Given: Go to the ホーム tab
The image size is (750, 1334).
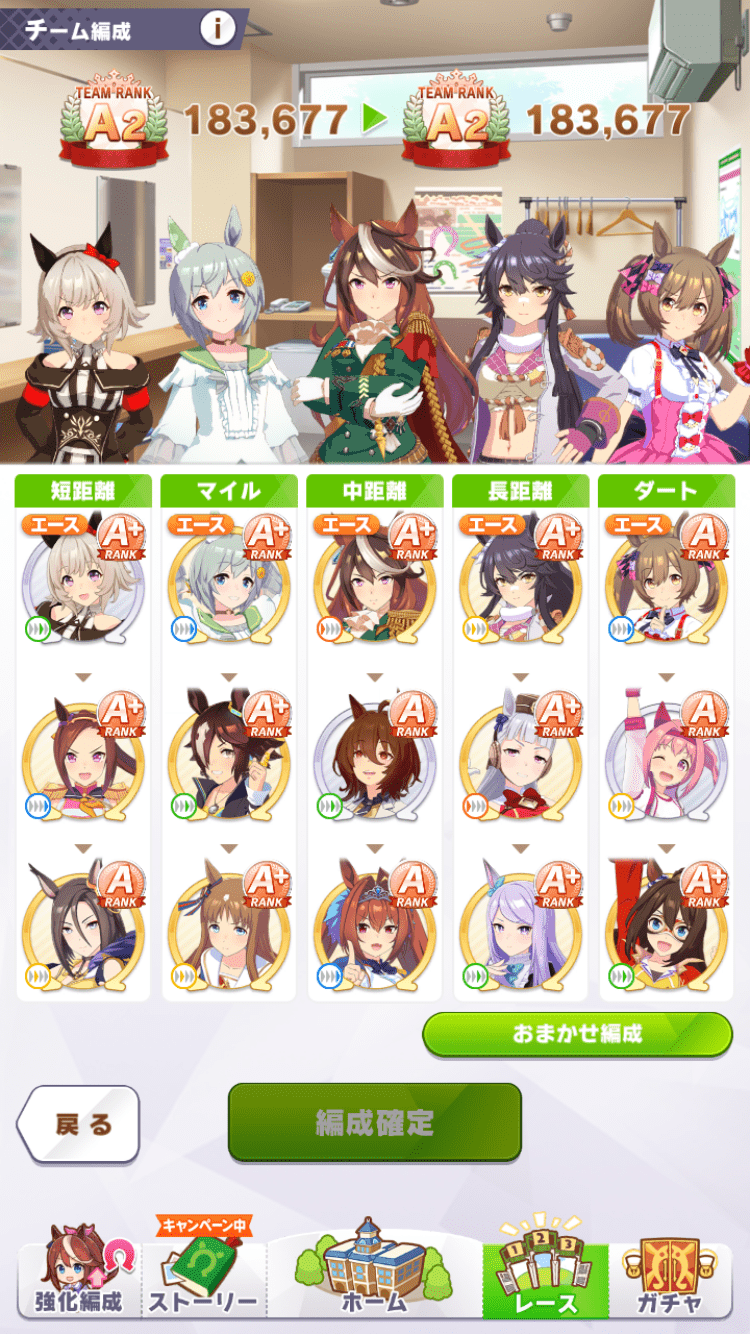Looking at the screenshot, I should coord(375,1275).
